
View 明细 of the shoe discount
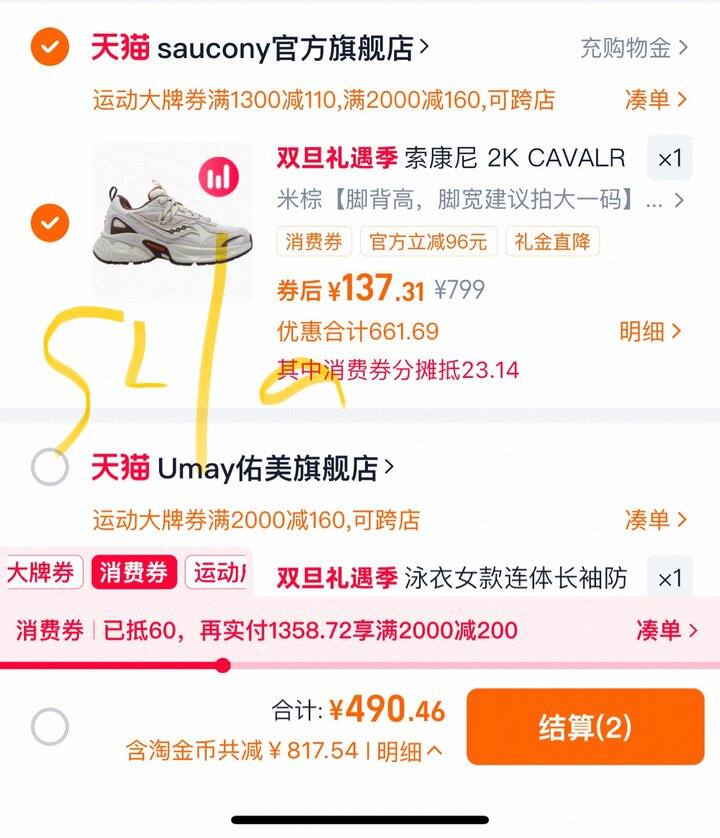650,331
